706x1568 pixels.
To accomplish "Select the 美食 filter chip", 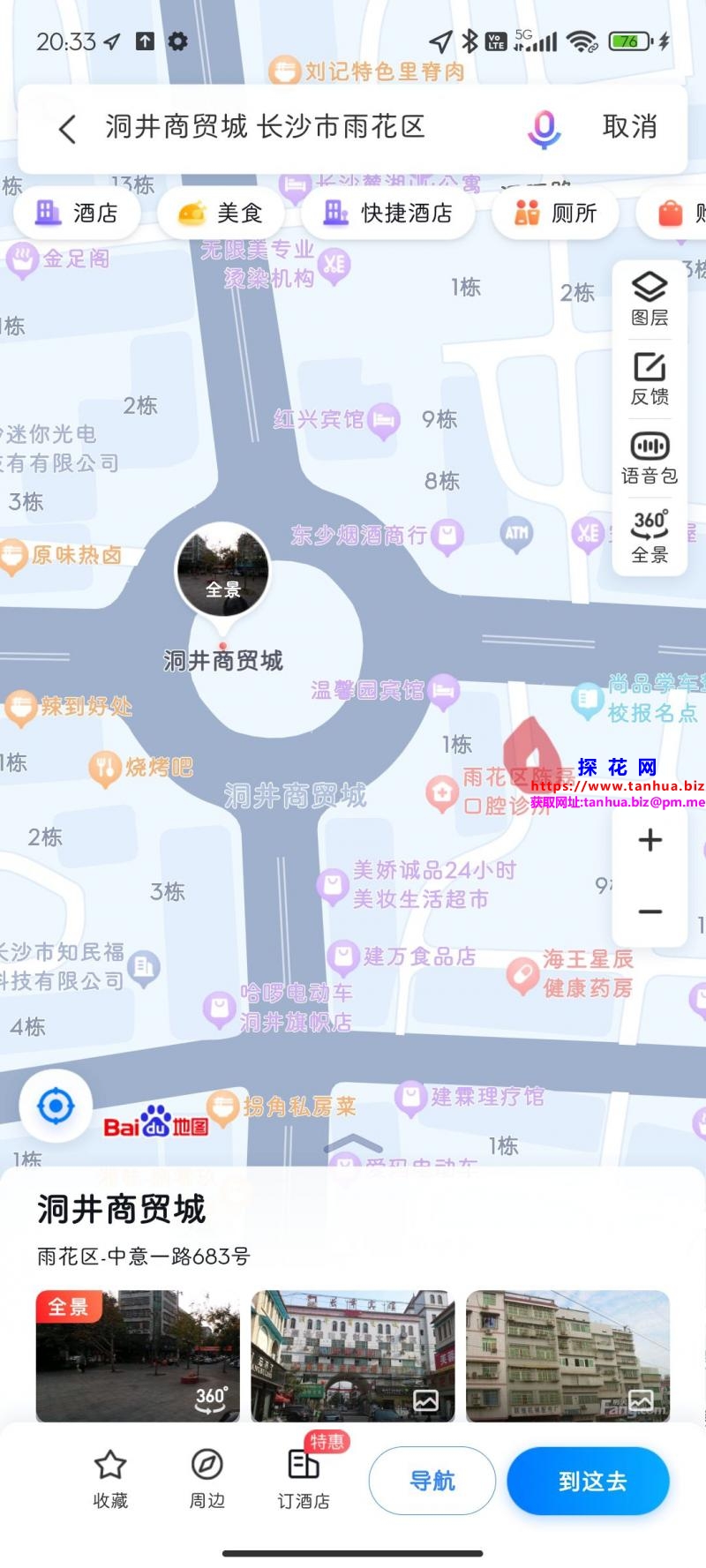I will 221,213.
